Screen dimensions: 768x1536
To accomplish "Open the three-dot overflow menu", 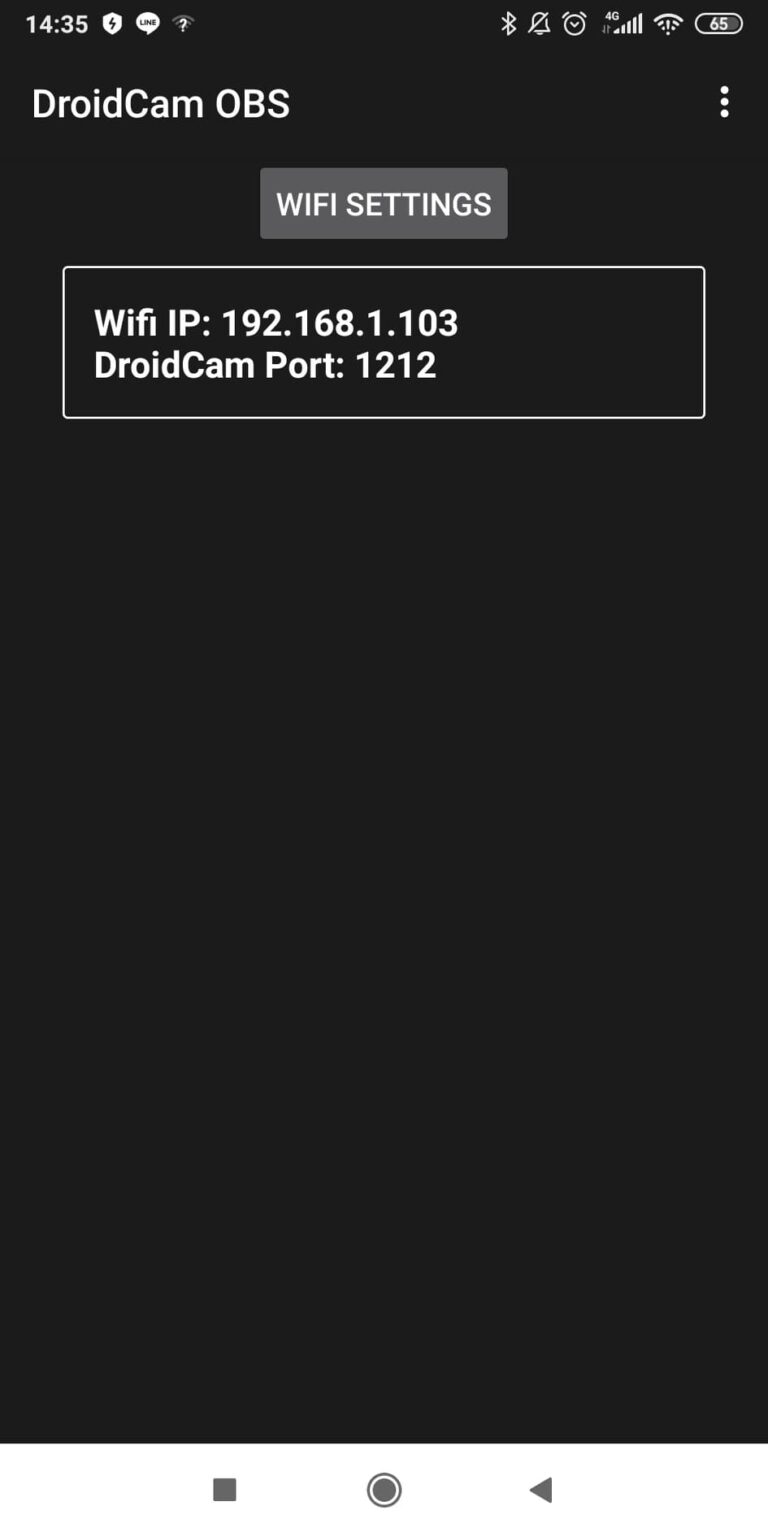I will click(724, 102).
